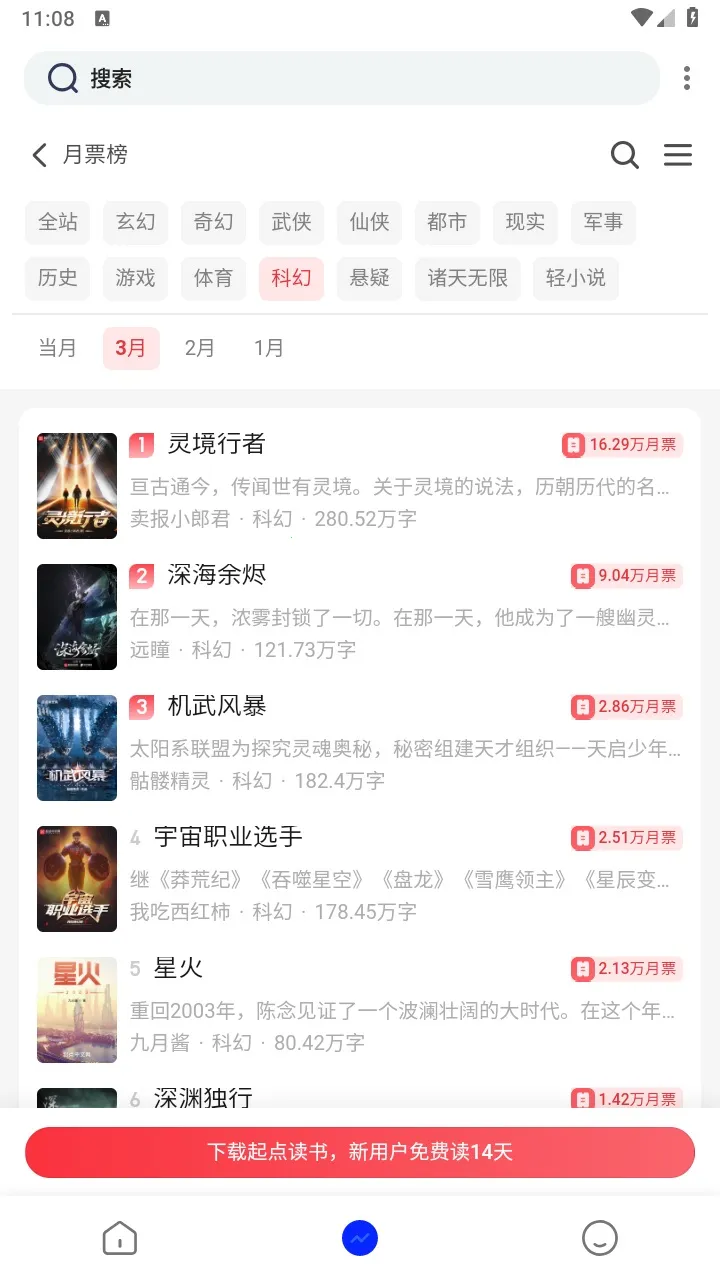This screenshot has height=1280, width=720.
Task: Filter ranking by 玄幻 genre
Action: [x=136, y=222]
